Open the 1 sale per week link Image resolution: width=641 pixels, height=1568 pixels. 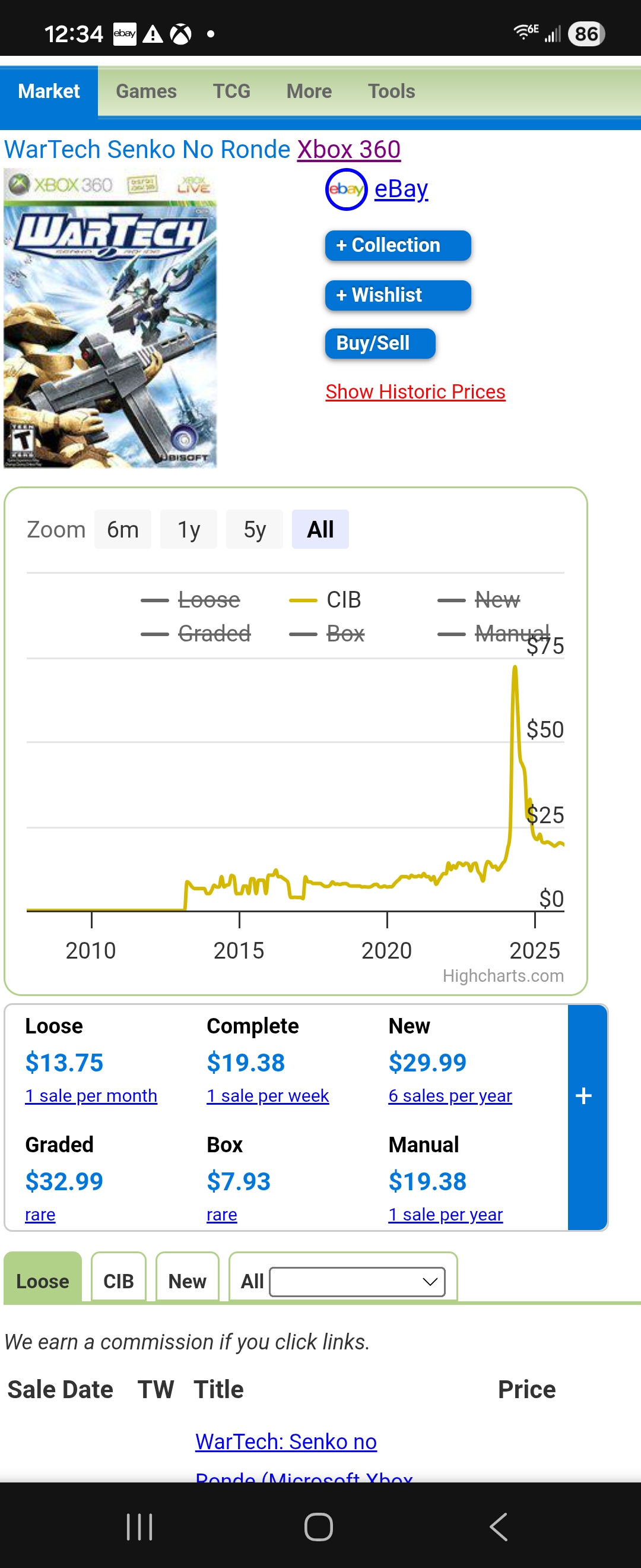click(268, 1096)
